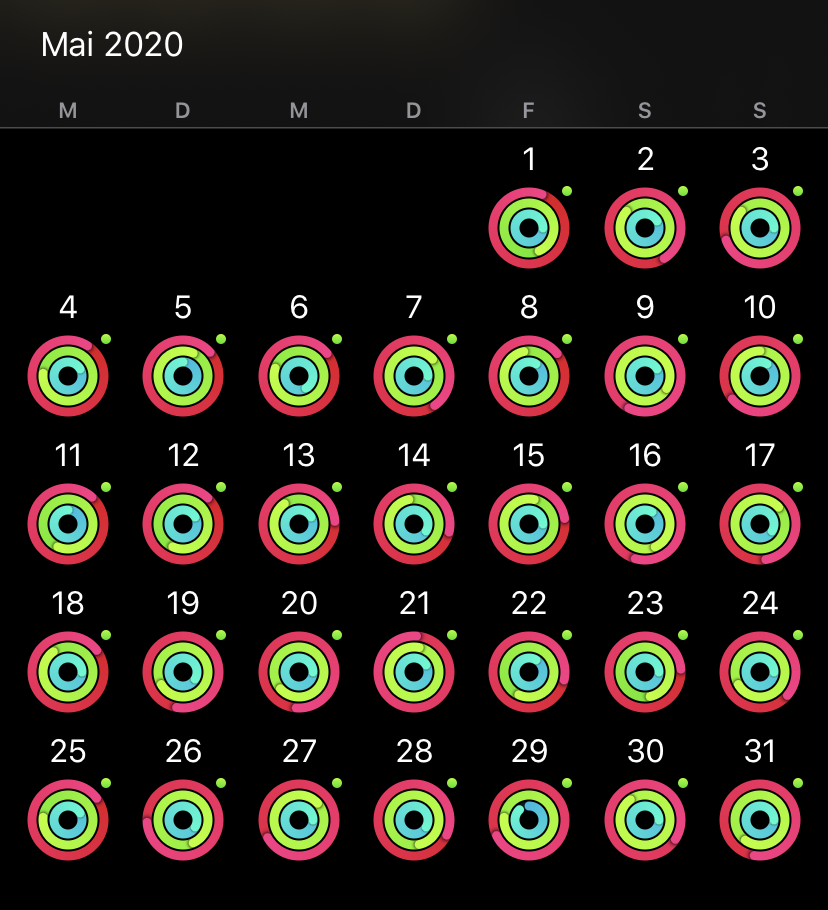This screenshot has height=910, width=828.
Task: Tap the rings under May 30
Action: point(645,820)
